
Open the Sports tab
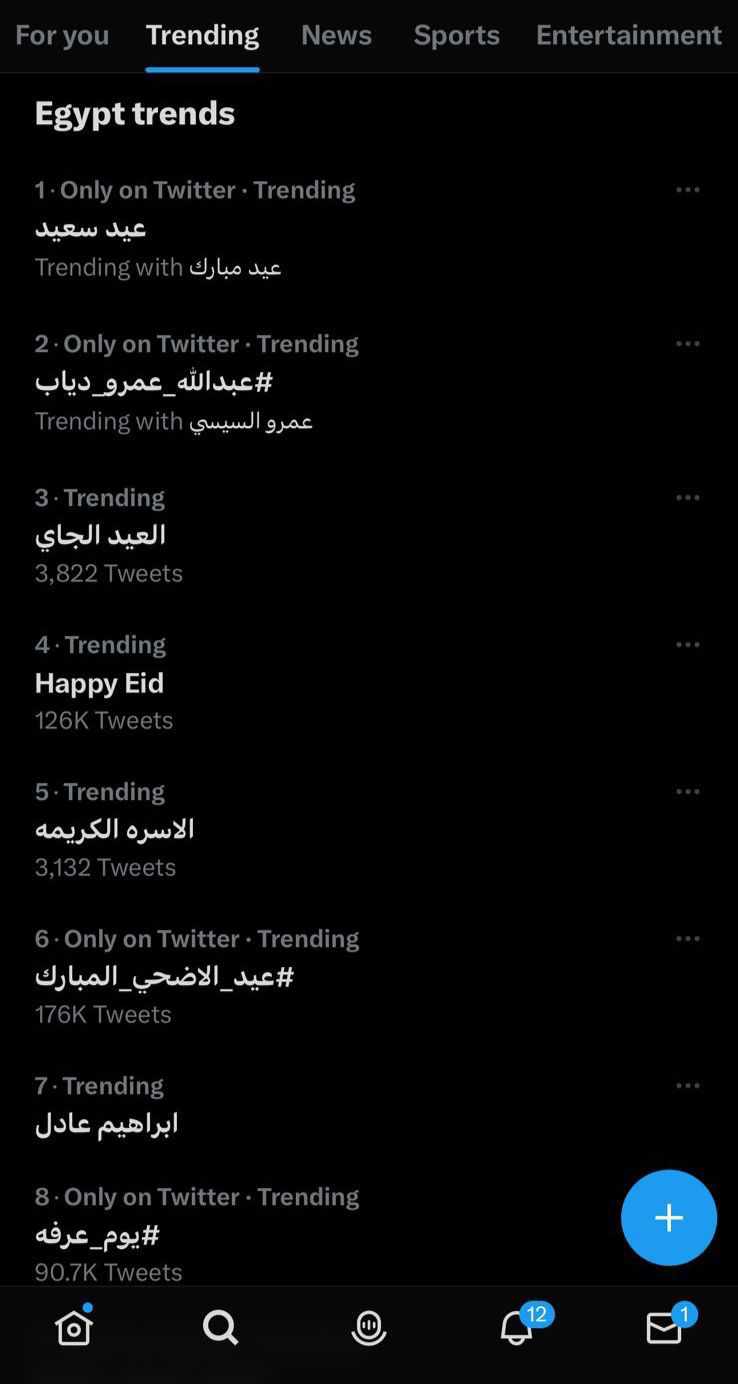click(456, 35)
